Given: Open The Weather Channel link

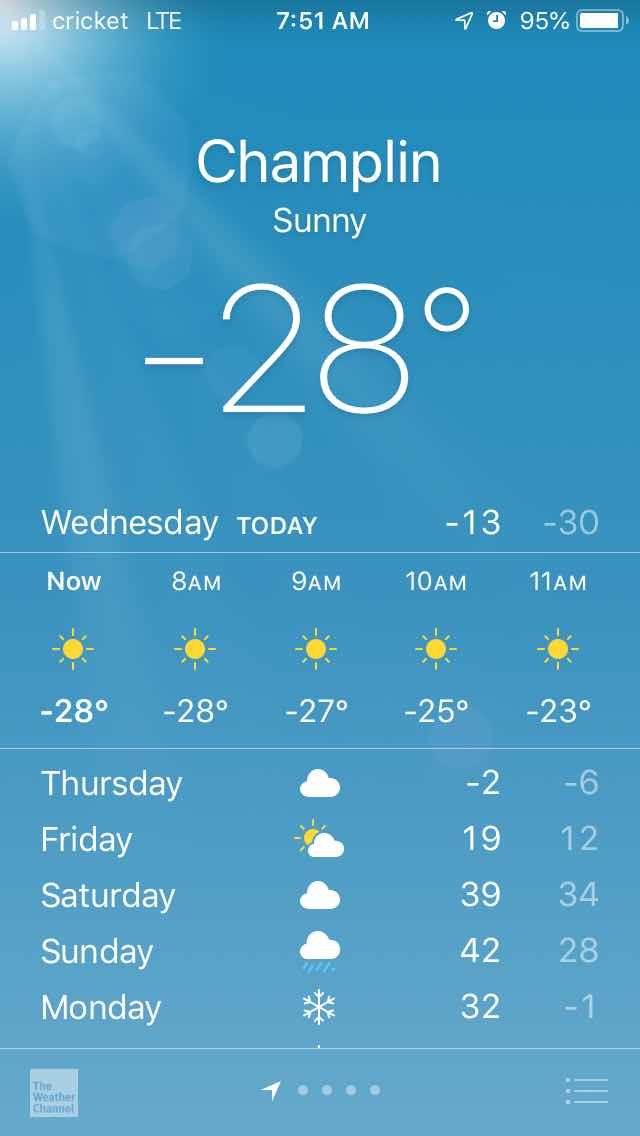Looking at the screenshot, I should tap(54, 1092).
